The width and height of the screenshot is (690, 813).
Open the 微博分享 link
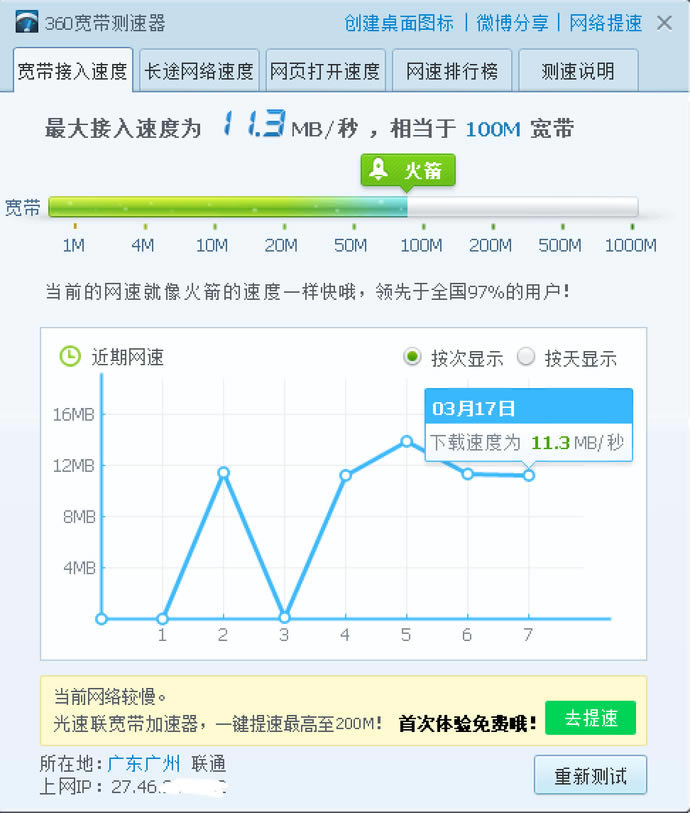pos(512,22)
